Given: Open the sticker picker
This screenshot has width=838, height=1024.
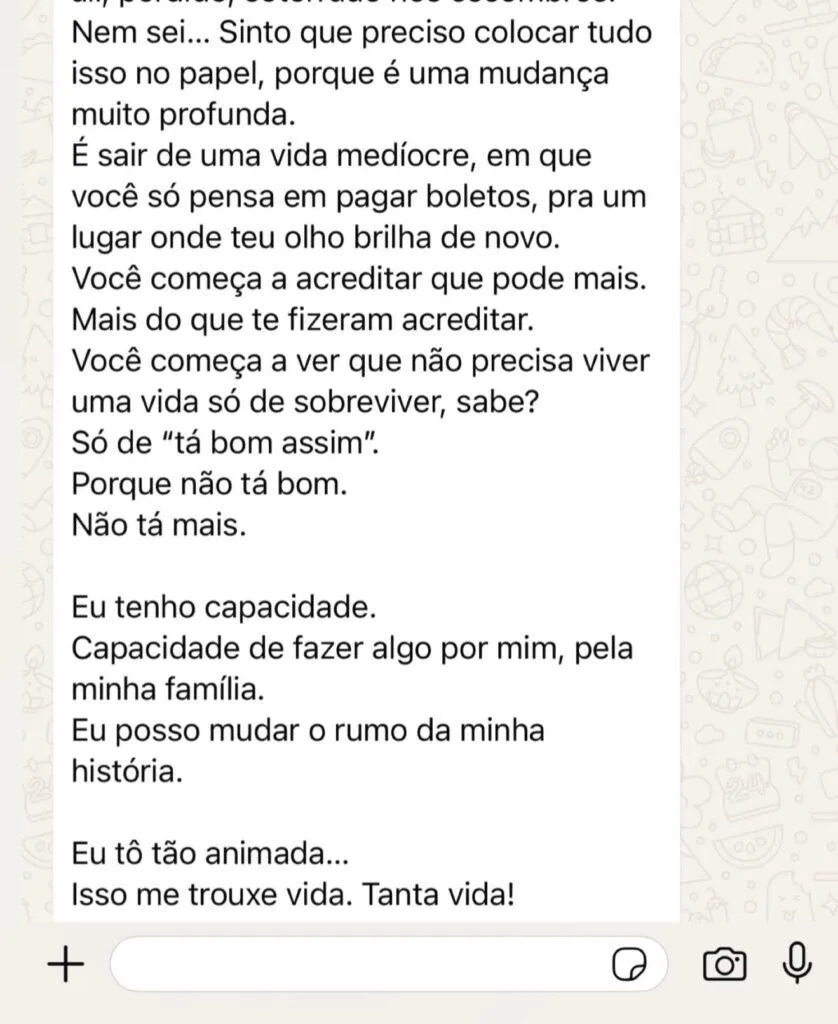Looking at the screenshot, I should [630, 965].
